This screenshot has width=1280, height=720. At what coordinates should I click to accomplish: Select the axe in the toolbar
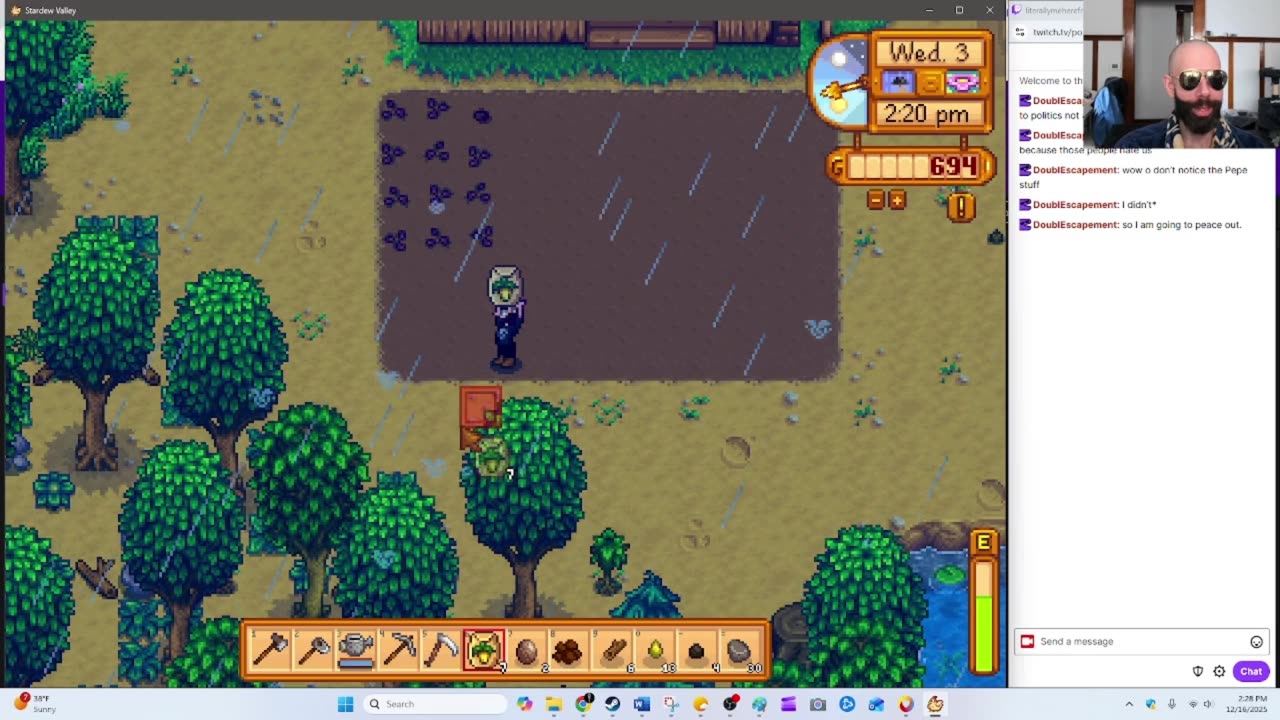[270, 651]
